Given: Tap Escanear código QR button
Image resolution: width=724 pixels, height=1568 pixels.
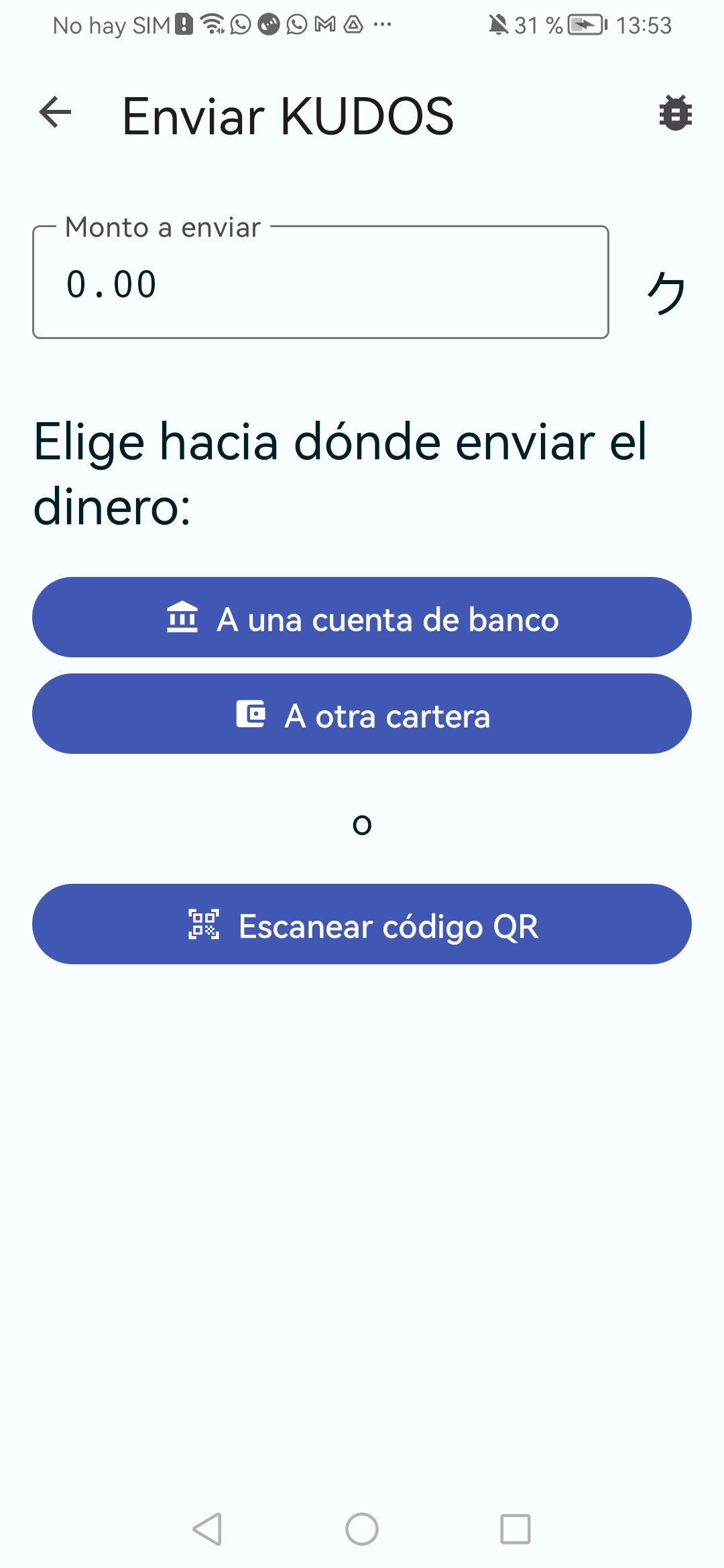Looking at the screenshot, I should 362,924.
